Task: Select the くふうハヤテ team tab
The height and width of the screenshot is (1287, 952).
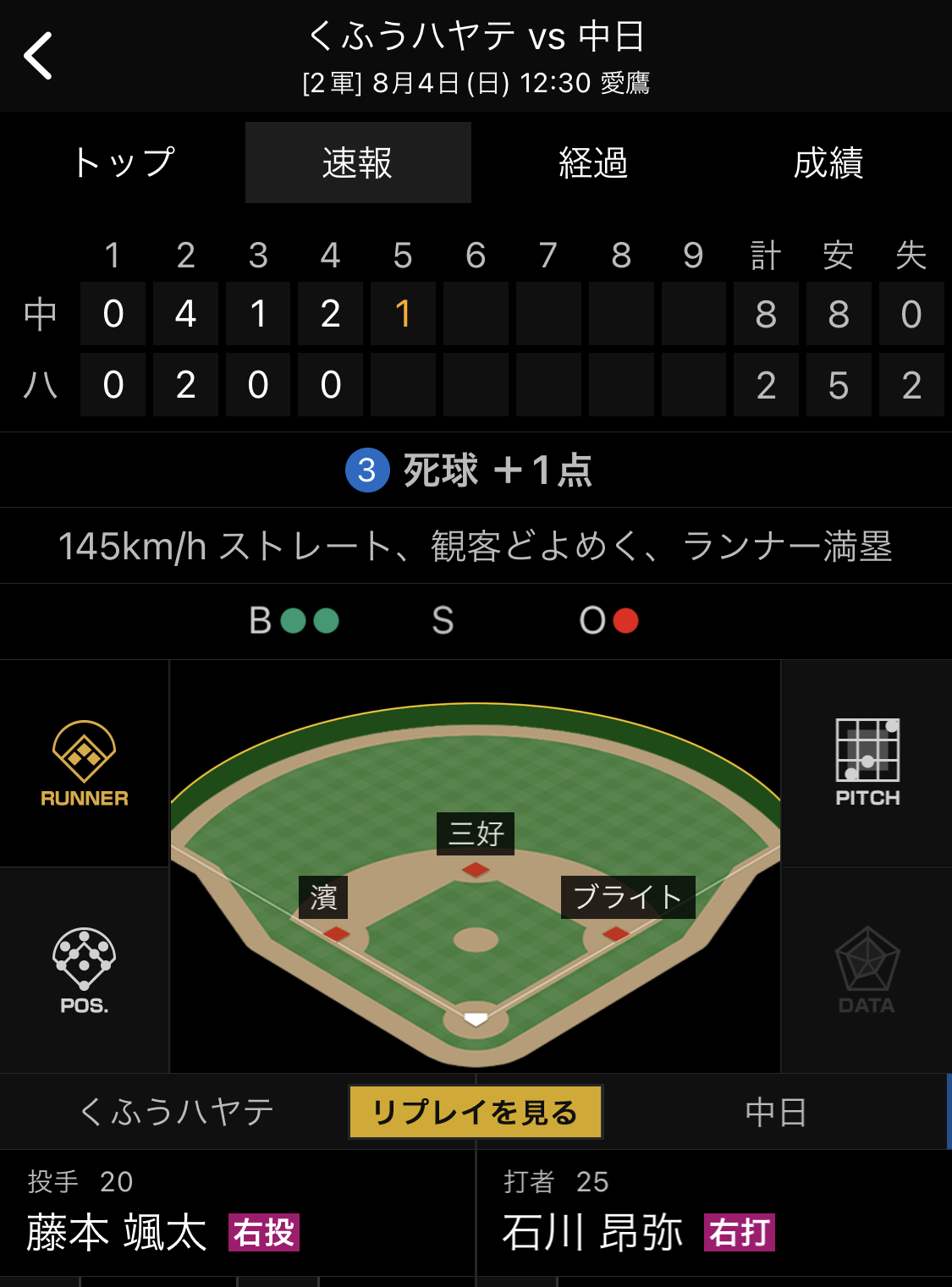Action: (x=176, y=1112)
